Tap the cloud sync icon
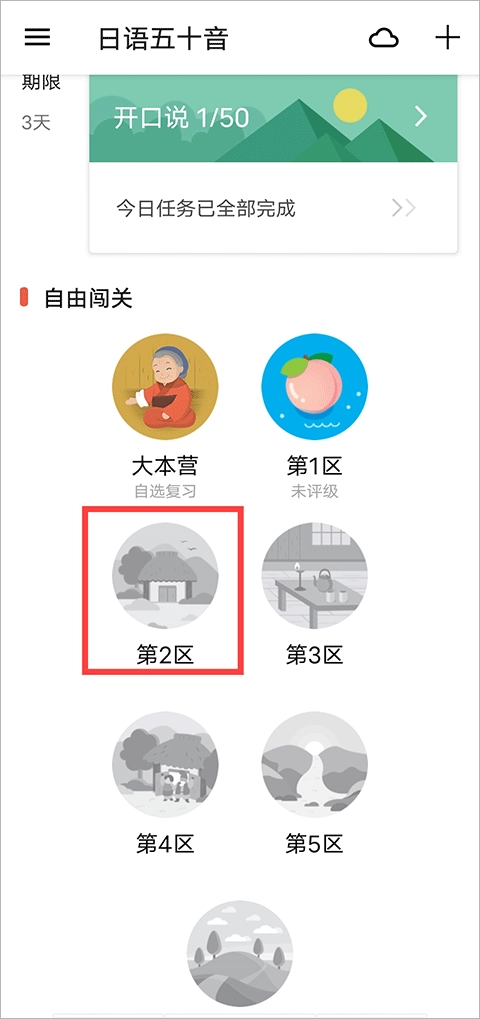 point(384,39)
